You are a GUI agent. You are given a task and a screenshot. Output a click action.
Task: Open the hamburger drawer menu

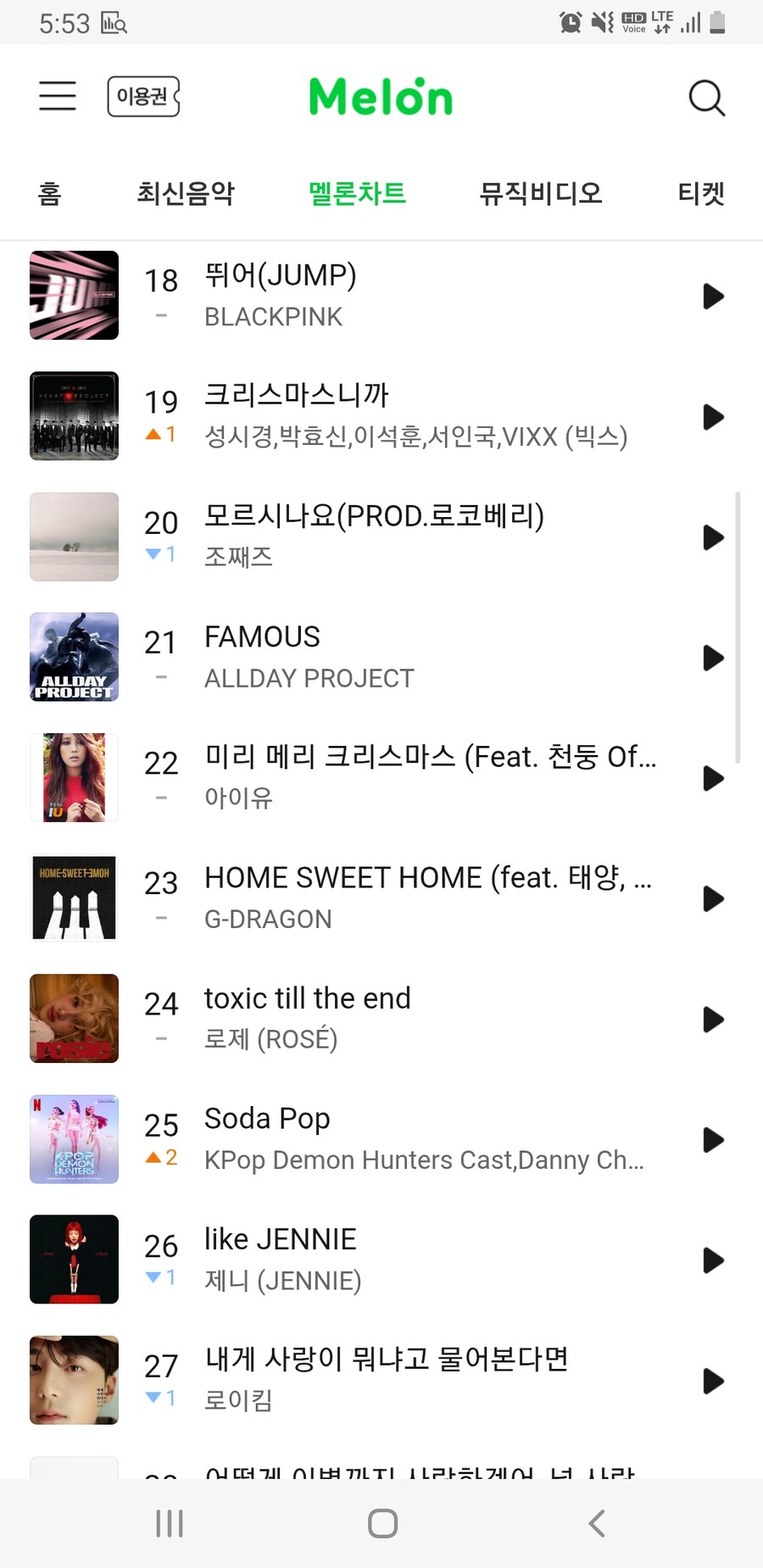pos(58,96)
